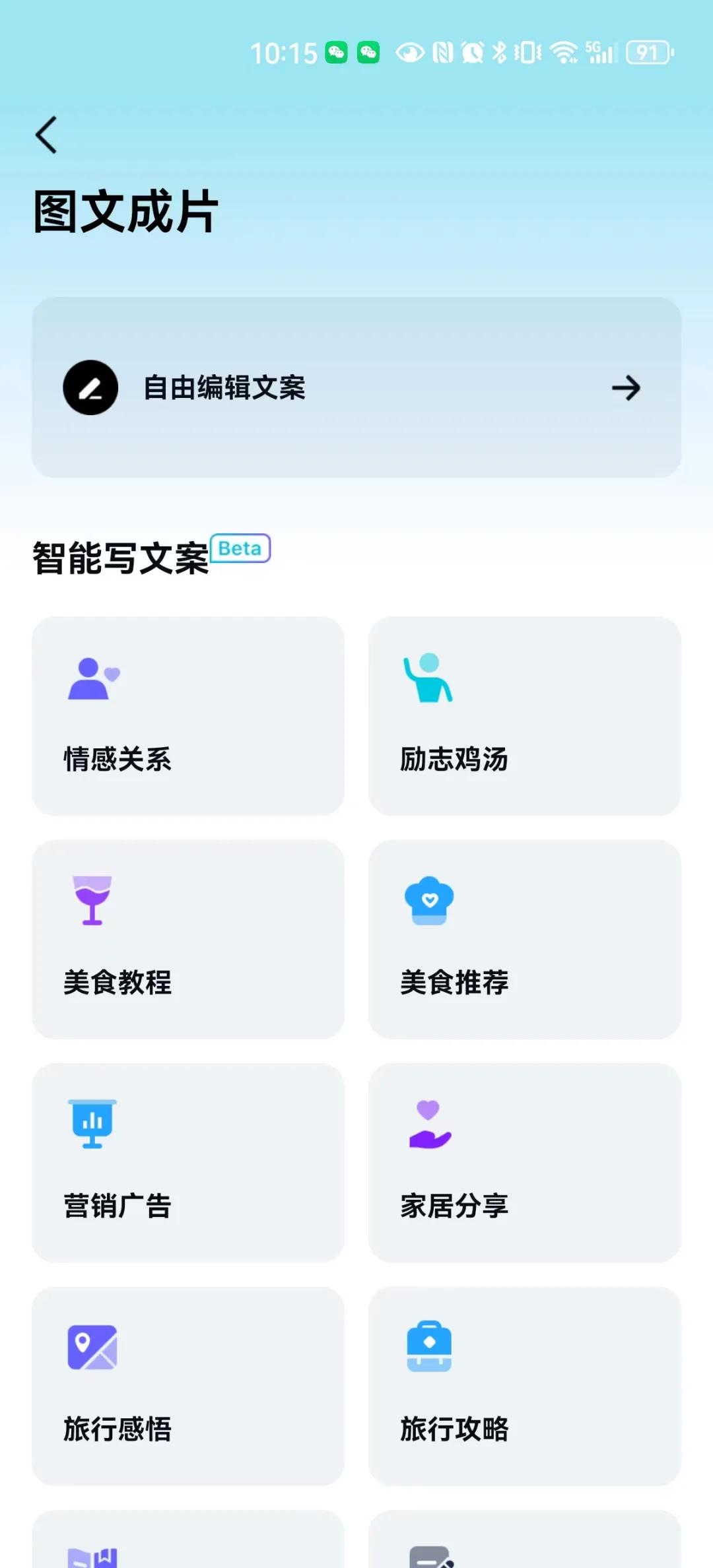The image size is (713, 1568).
Task: Choose the 励志鸡汤 category
Action: click(525, 716)
